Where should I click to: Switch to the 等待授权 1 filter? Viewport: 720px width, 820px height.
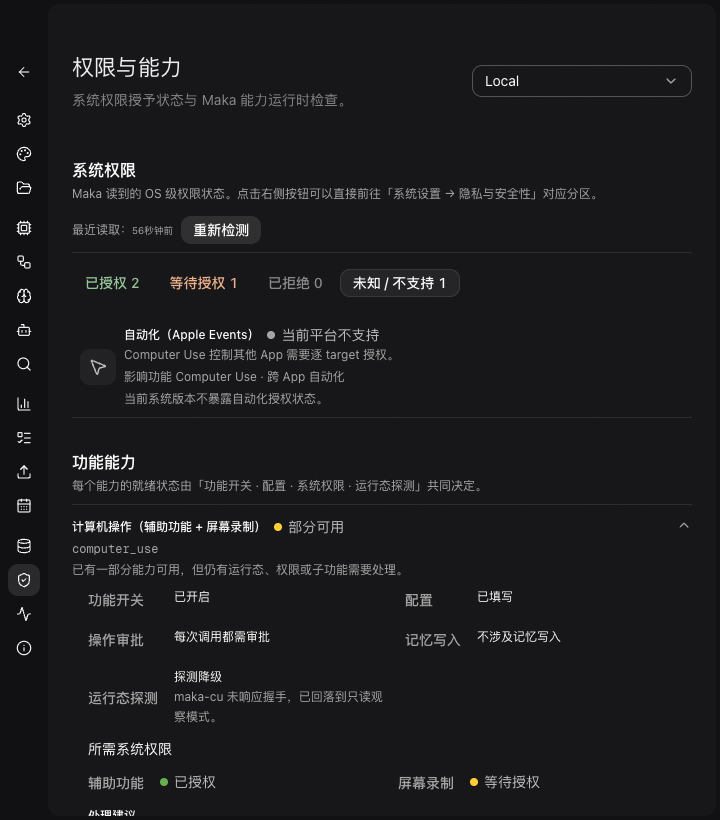(x=203, y=283)
